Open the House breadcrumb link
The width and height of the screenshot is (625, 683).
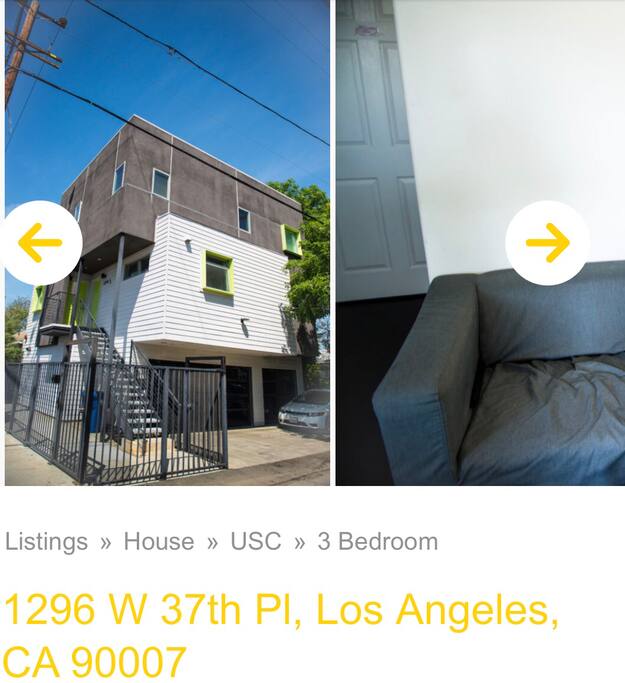[x=158, y=542]
